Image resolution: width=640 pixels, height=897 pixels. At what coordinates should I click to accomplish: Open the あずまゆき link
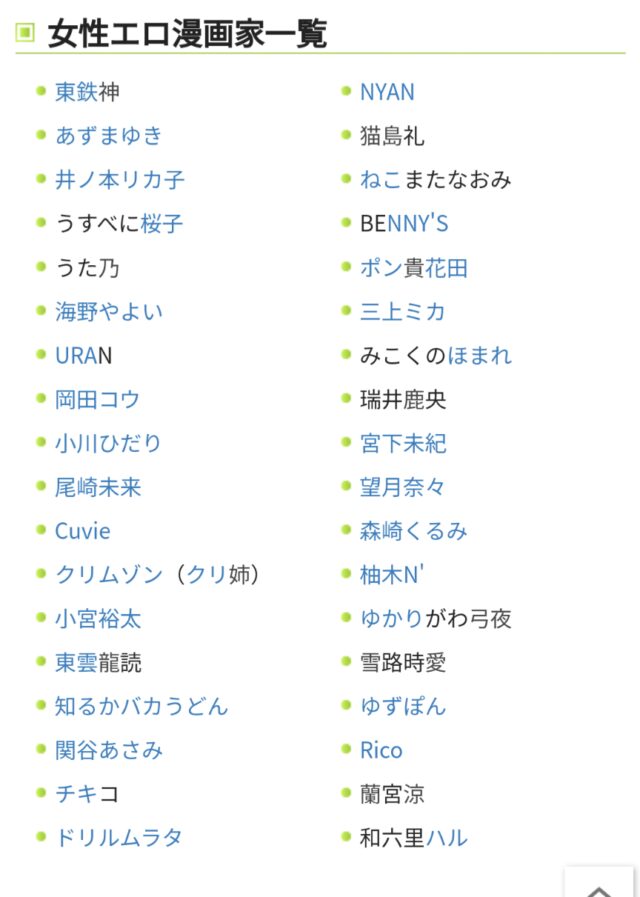pyautogui.click(x=108, y=136)
